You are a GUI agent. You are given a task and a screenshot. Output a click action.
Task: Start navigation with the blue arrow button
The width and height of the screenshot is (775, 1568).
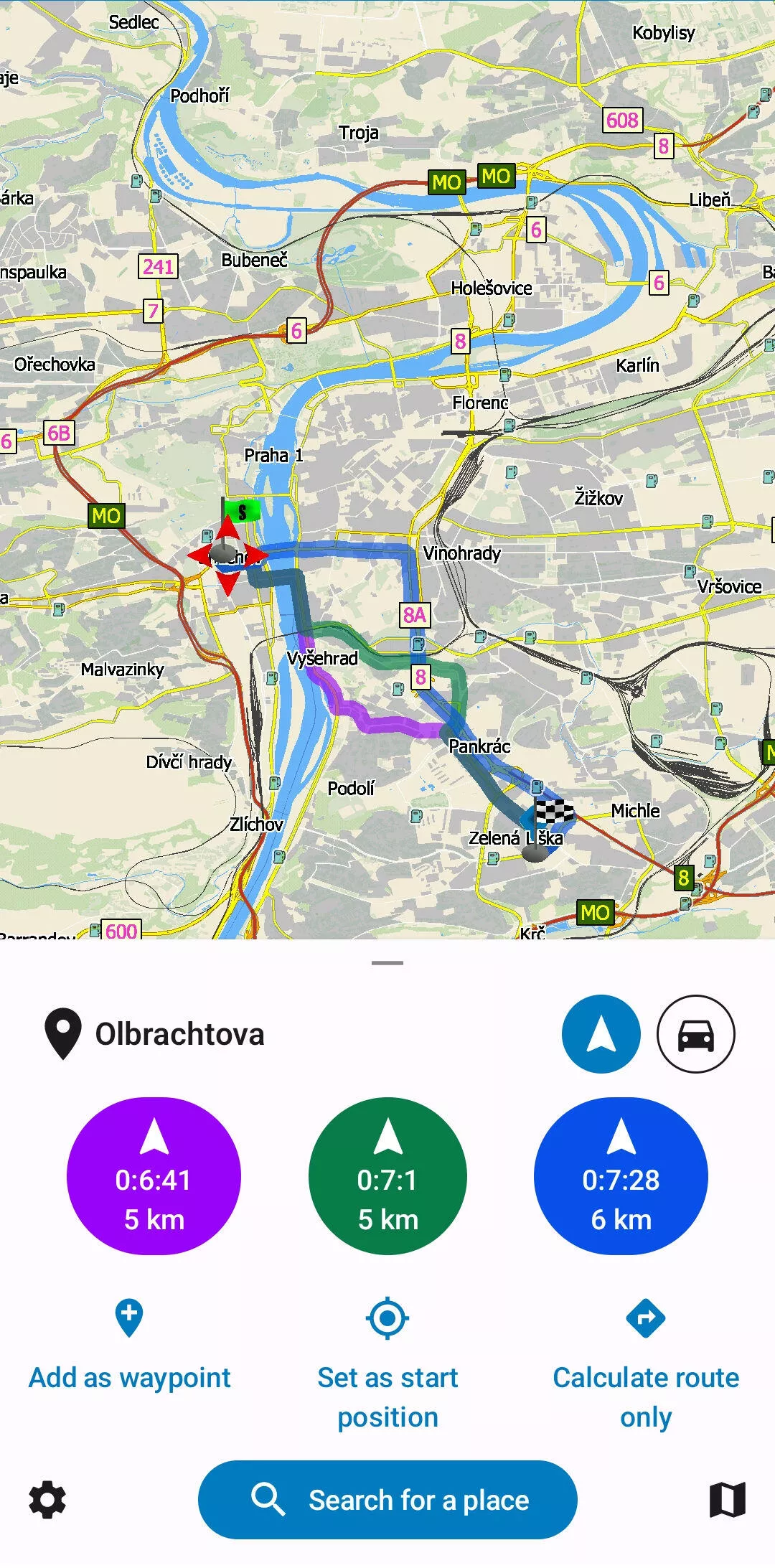pyautogui.click(x=601, y=1033)
